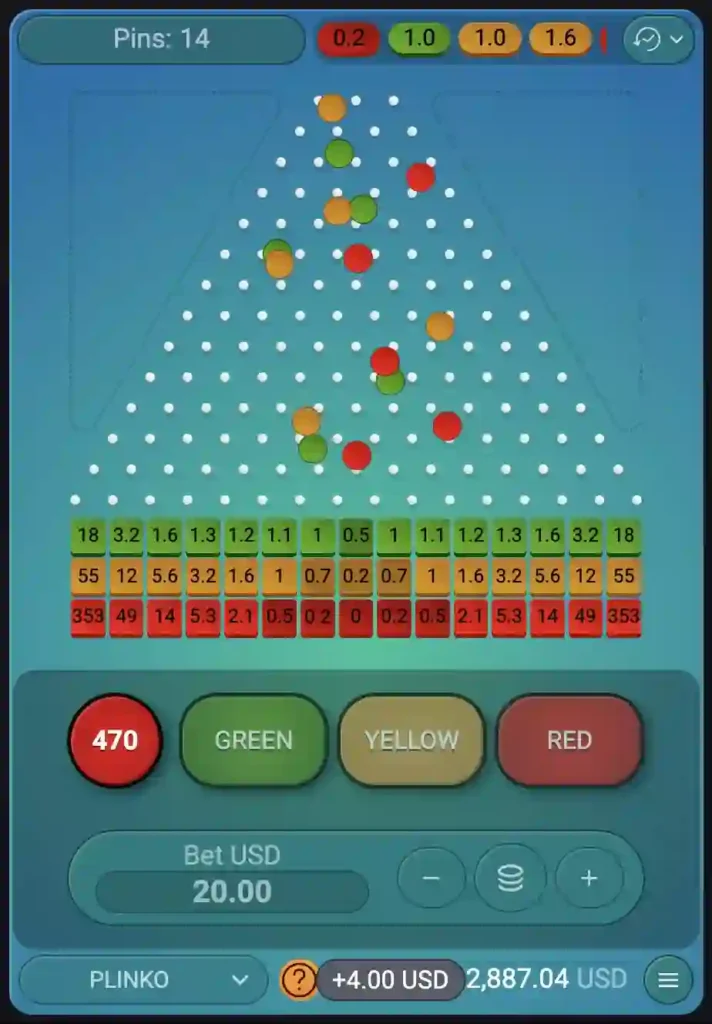Open the coin stack bet presets
This screenshot has width=712, height=1024.
pyautogui.click(x=510, y=878)
